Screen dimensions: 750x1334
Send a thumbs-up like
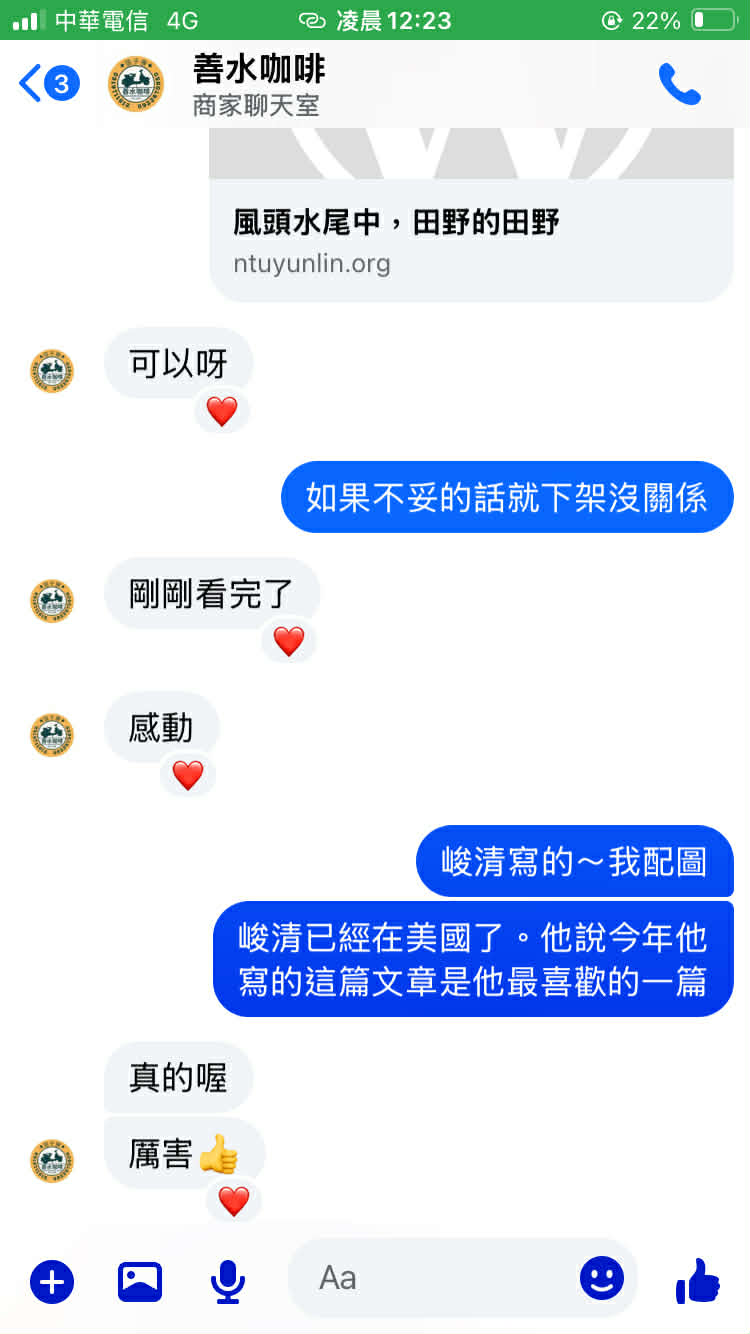pos(698,1281)
